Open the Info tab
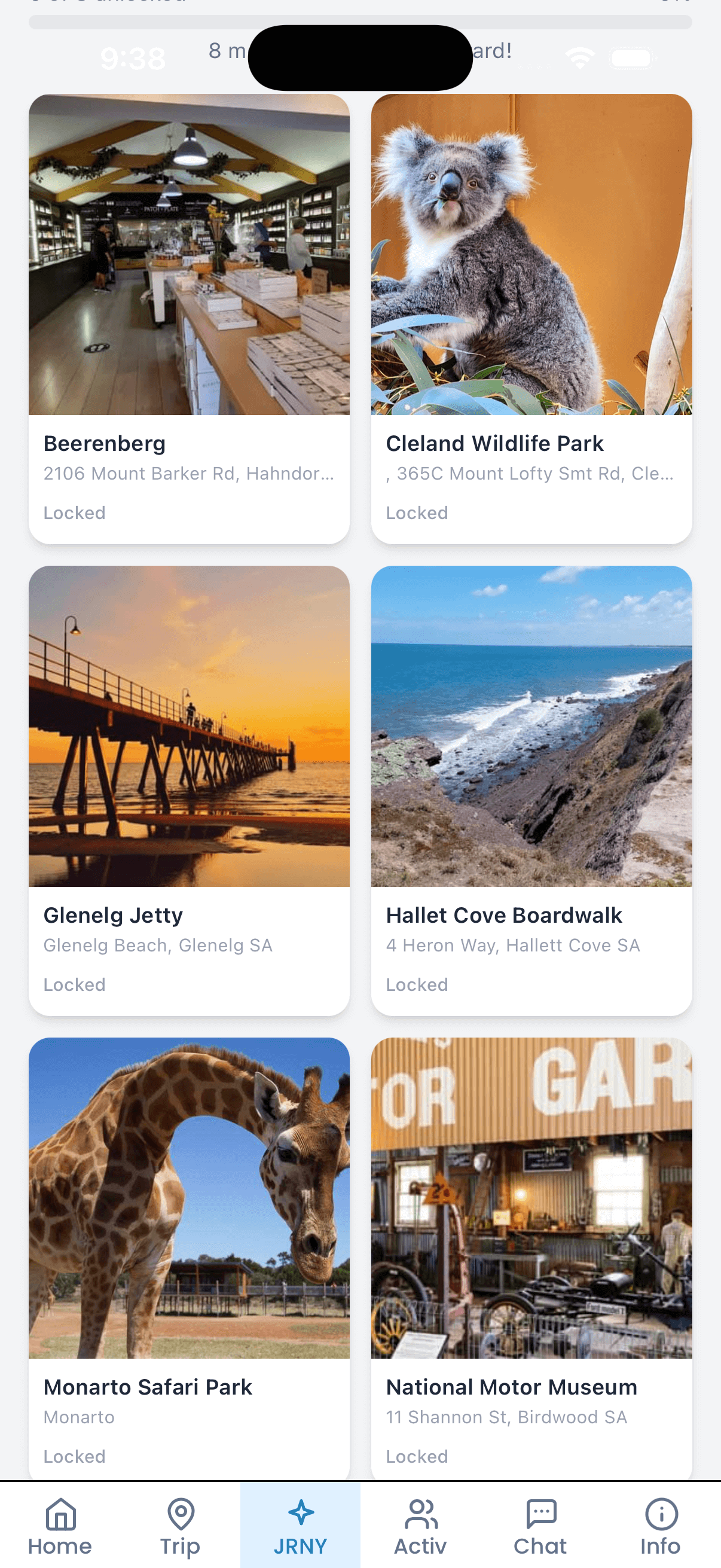The image size is (721, 1568). coord(660,1526)
